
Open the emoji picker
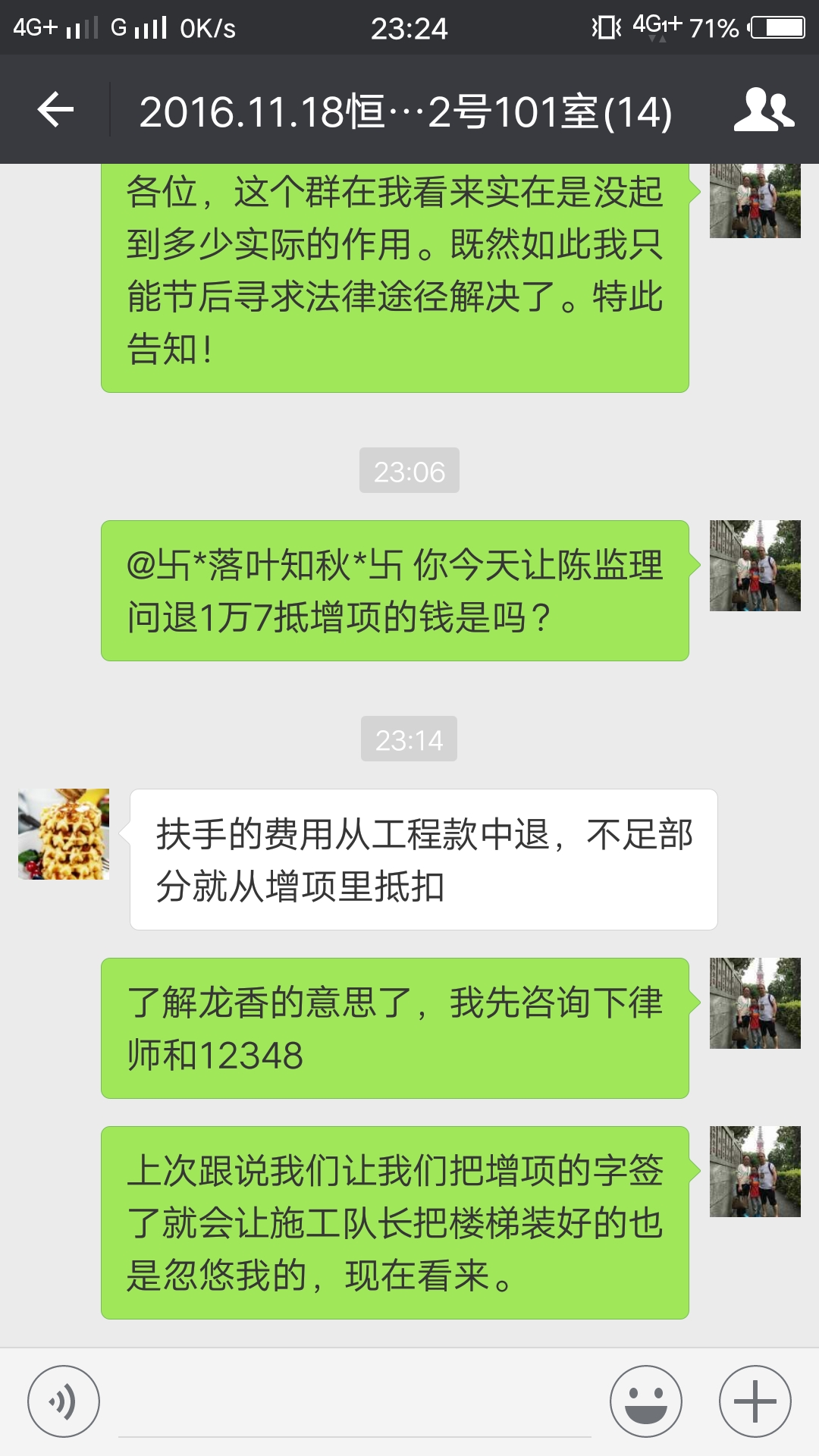646,1401
